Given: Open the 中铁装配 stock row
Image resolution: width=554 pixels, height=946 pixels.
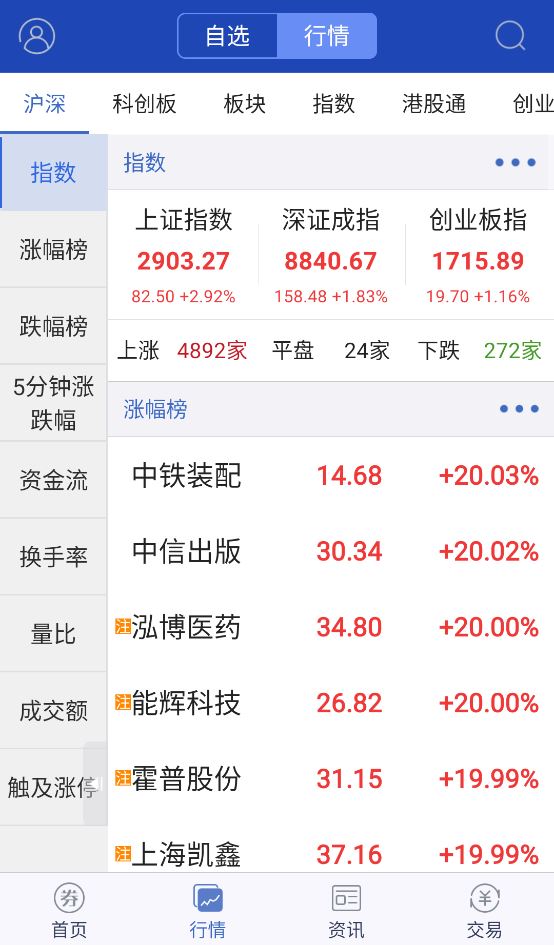Looking at the screenshot, I should [331, 475].
